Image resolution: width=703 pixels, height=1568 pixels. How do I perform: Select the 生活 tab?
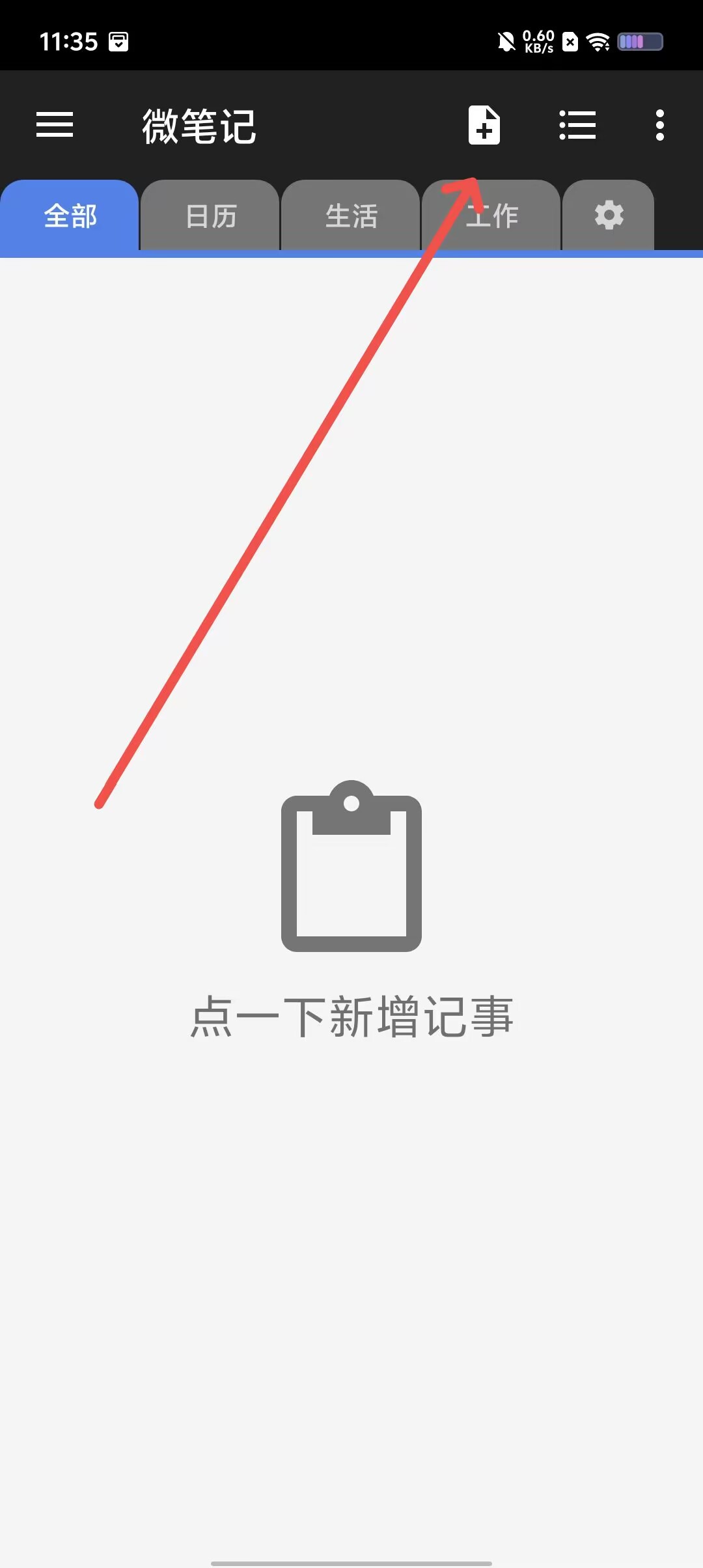351,216
